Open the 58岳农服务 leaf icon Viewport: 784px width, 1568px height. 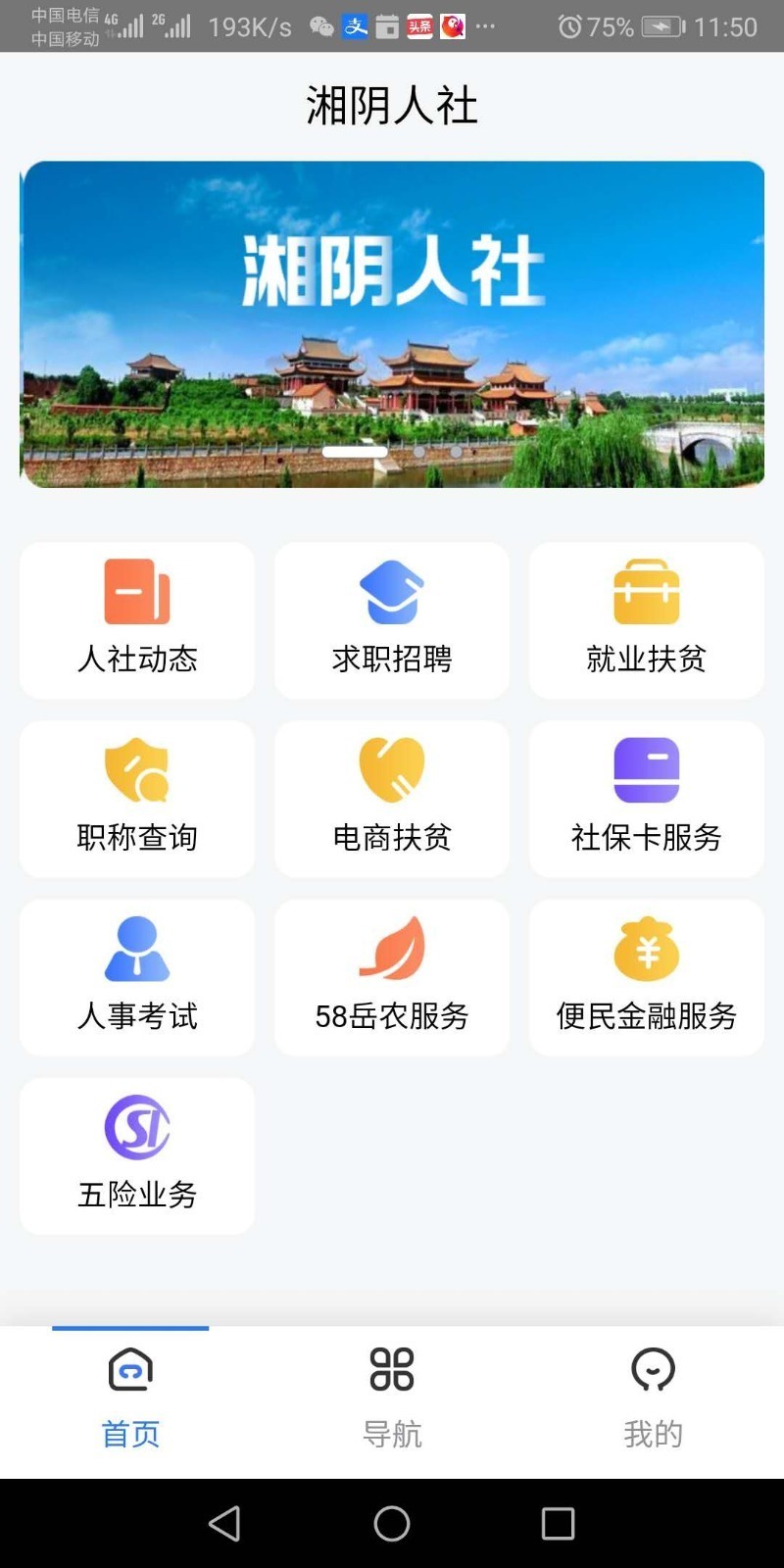tap(391, 976)
